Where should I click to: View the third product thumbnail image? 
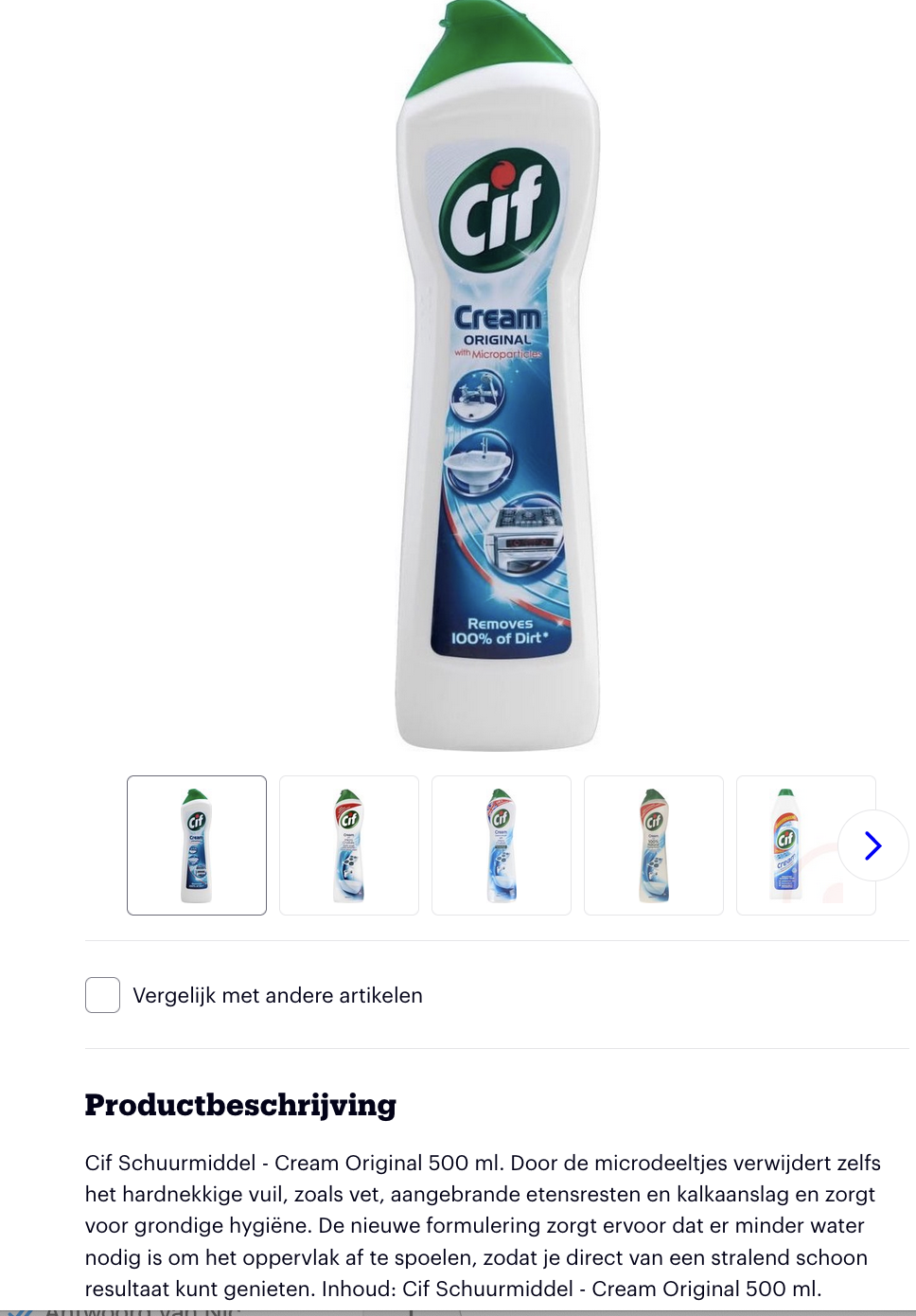502,845
